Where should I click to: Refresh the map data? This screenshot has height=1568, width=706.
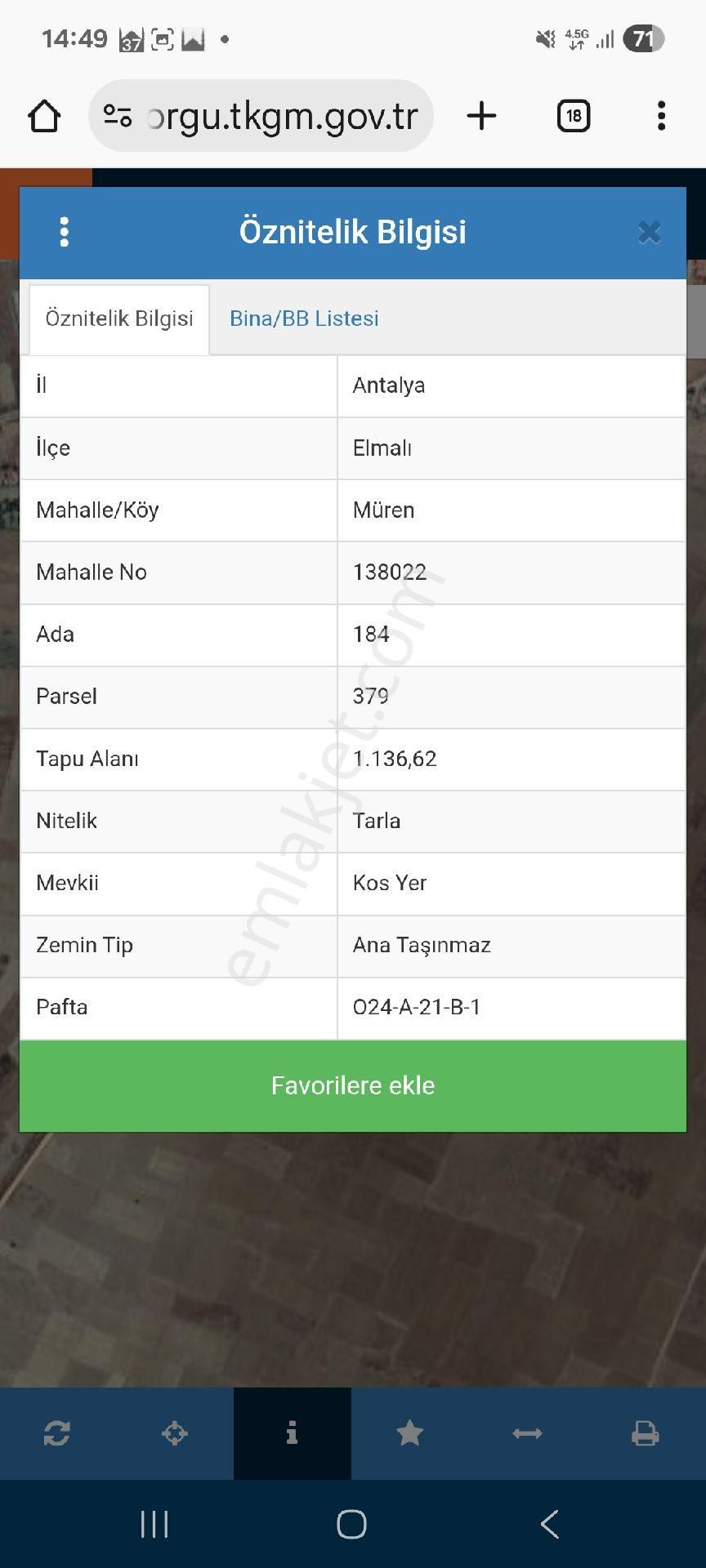(56, 1433)
